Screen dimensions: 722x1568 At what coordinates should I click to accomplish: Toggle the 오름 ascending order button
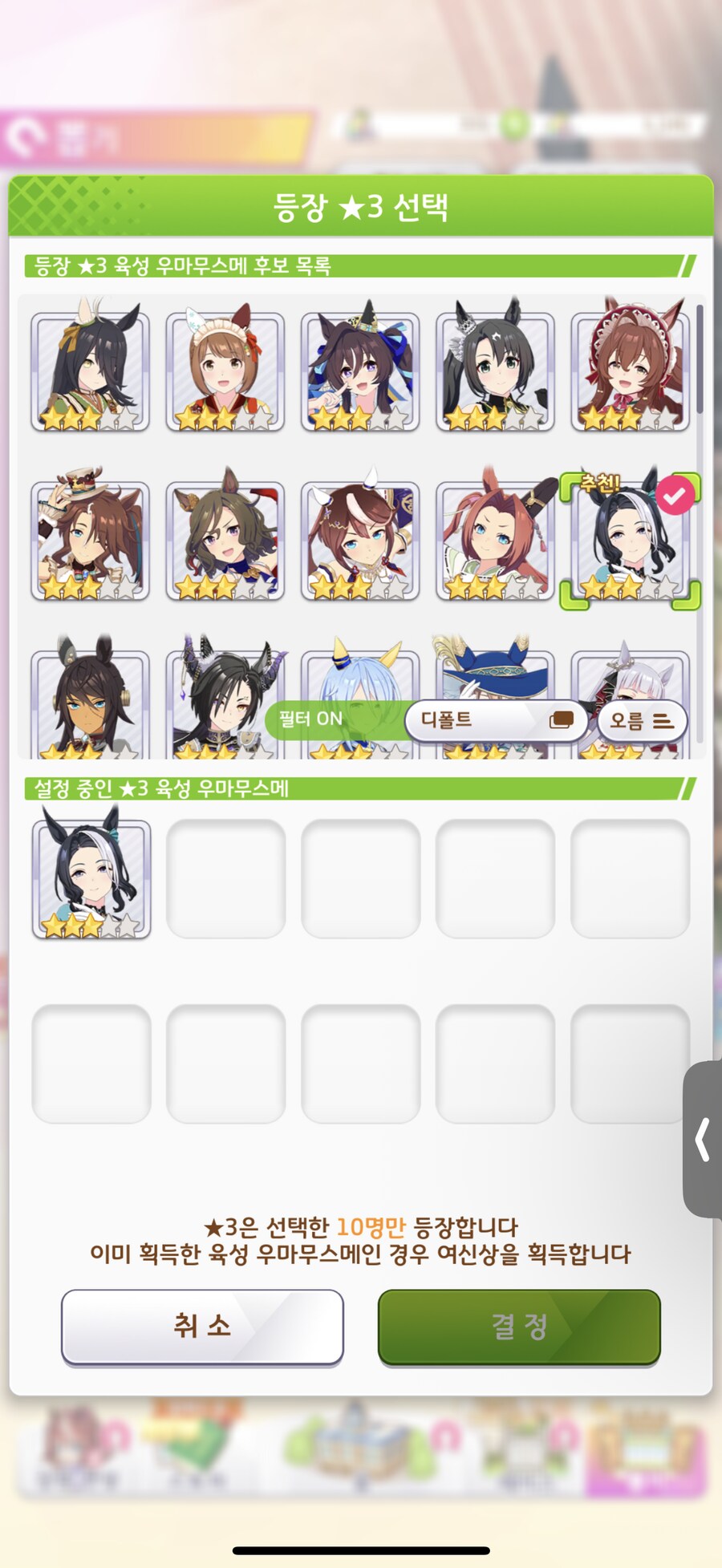[x=642, y=720]
